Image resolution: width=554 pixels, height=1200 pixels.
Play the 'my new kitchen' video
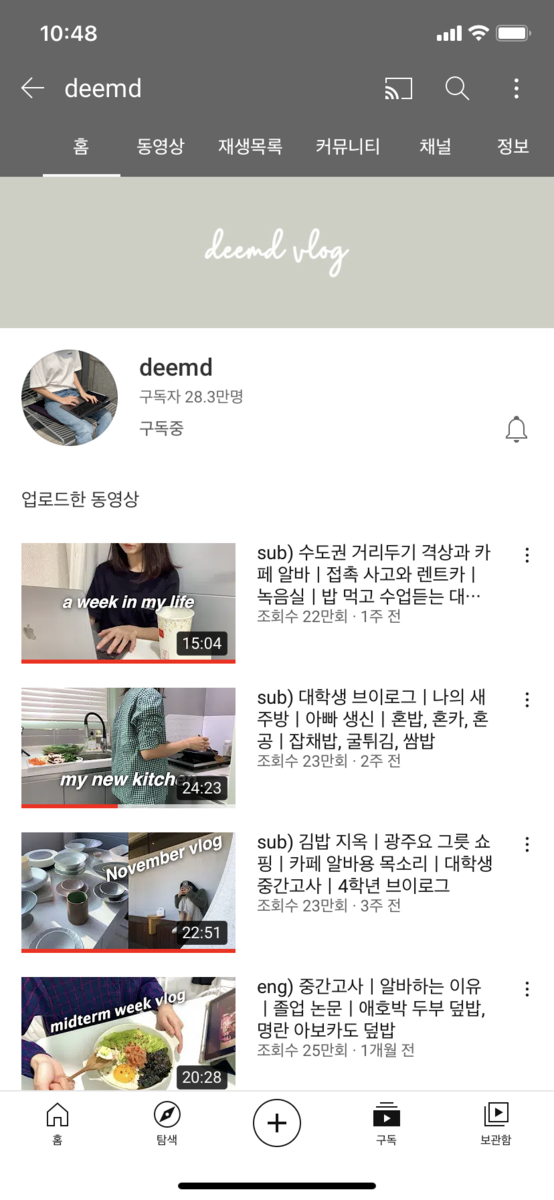pos(128,747)
